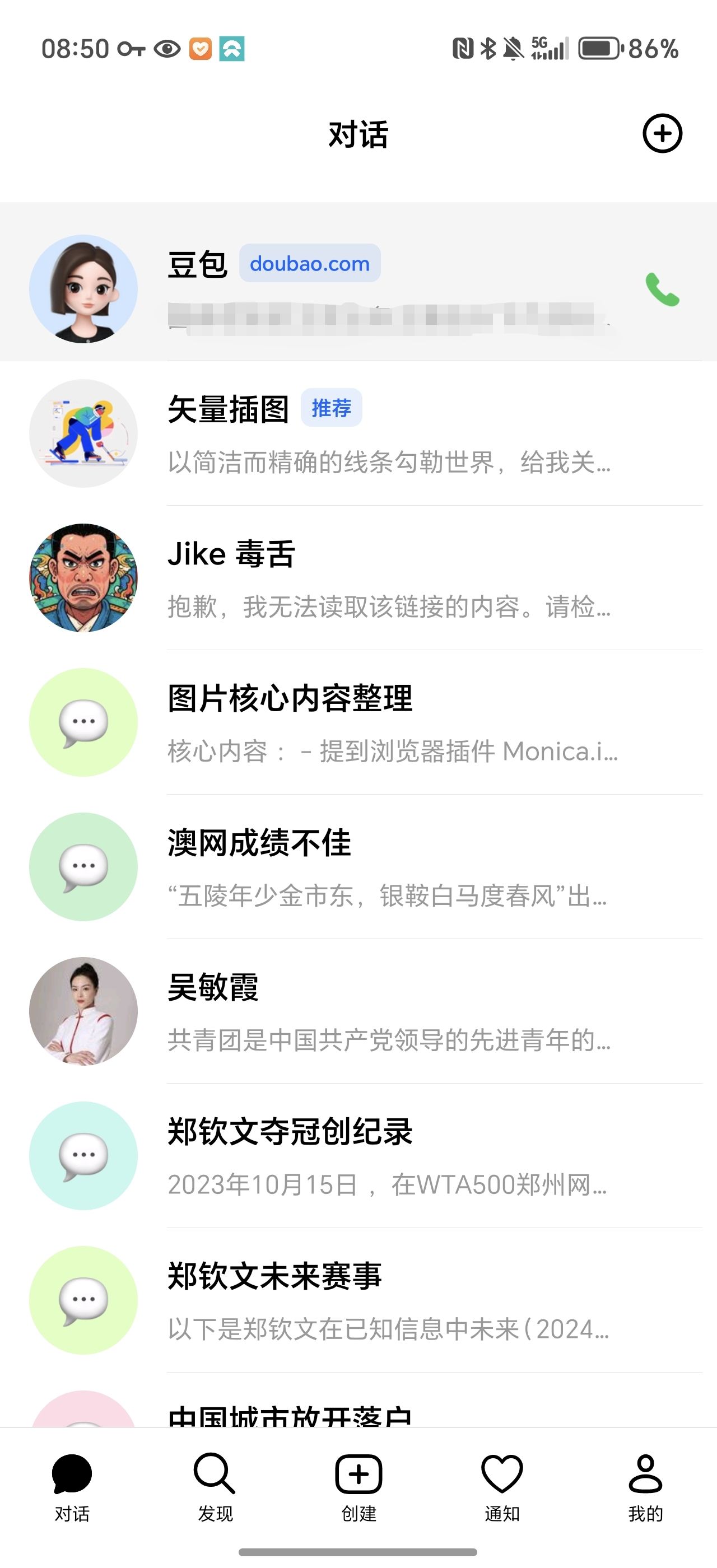The width and height of the screenshot is (717, 1568).
Task: Switch to the 我的 tab
Action: tap(645, 1486)
